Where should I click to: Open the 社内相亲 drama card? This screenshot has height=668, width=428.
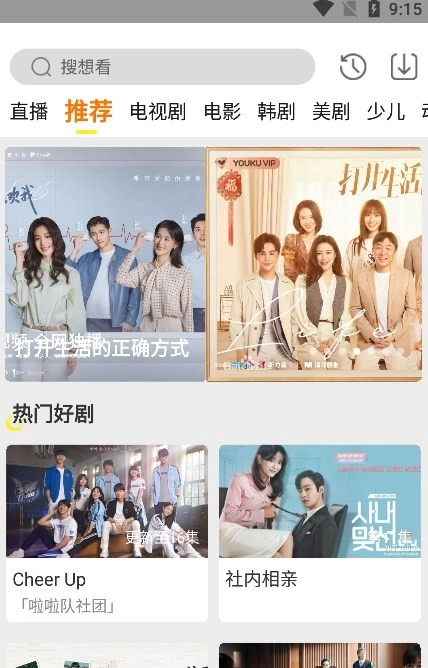(320, 533)
